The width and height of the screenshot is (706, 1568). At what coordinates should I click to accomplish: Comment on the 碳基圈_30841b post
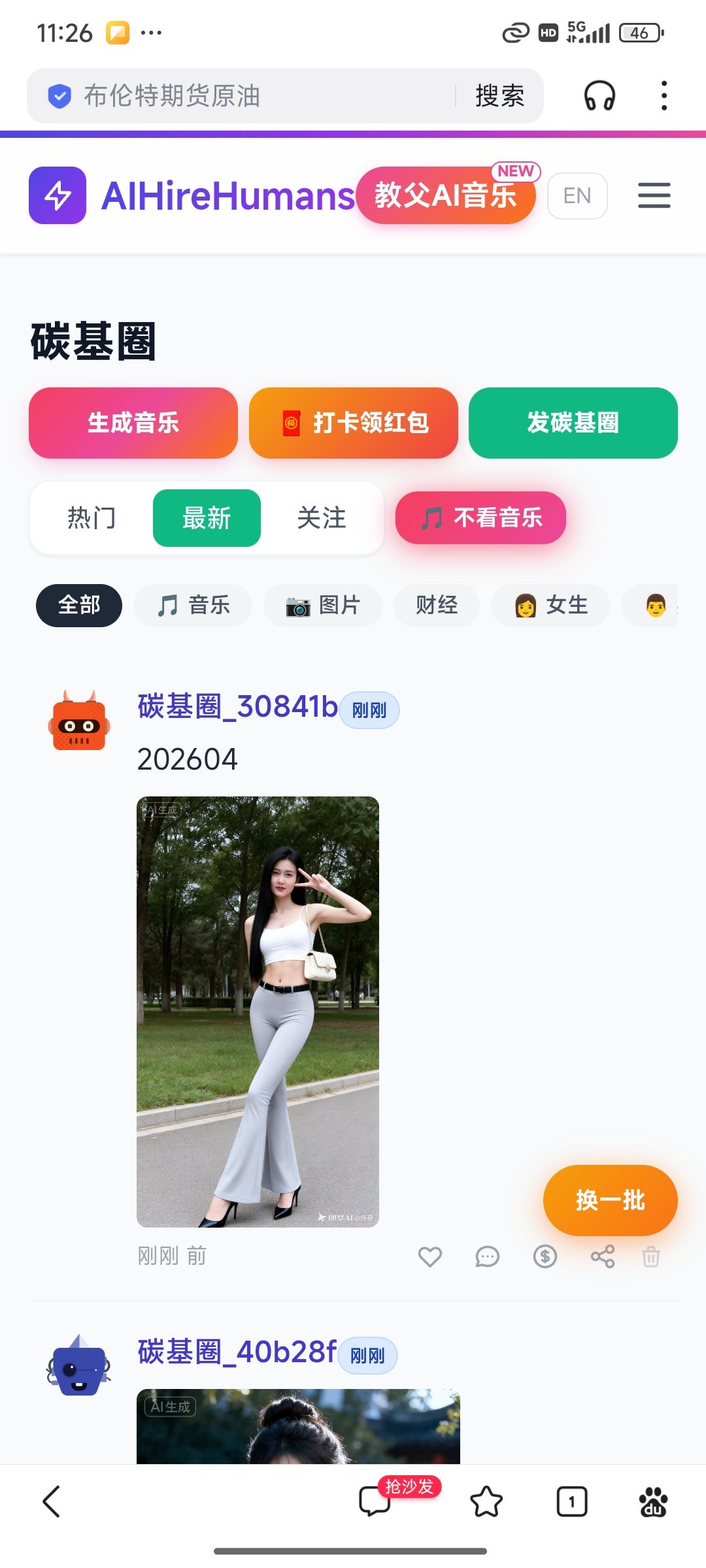point(488,1256)
